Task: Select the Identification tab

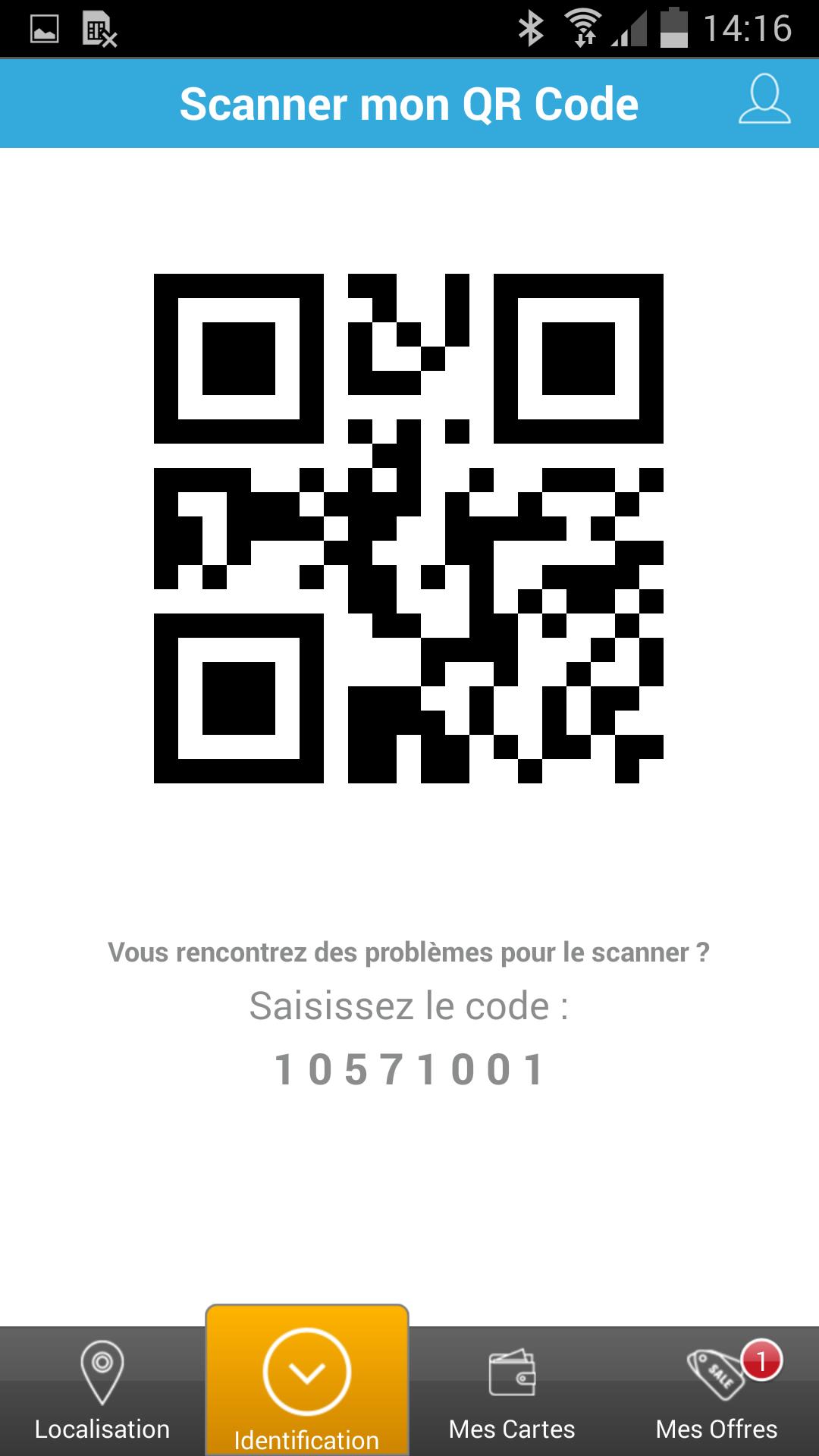Action: point(306,1384)
